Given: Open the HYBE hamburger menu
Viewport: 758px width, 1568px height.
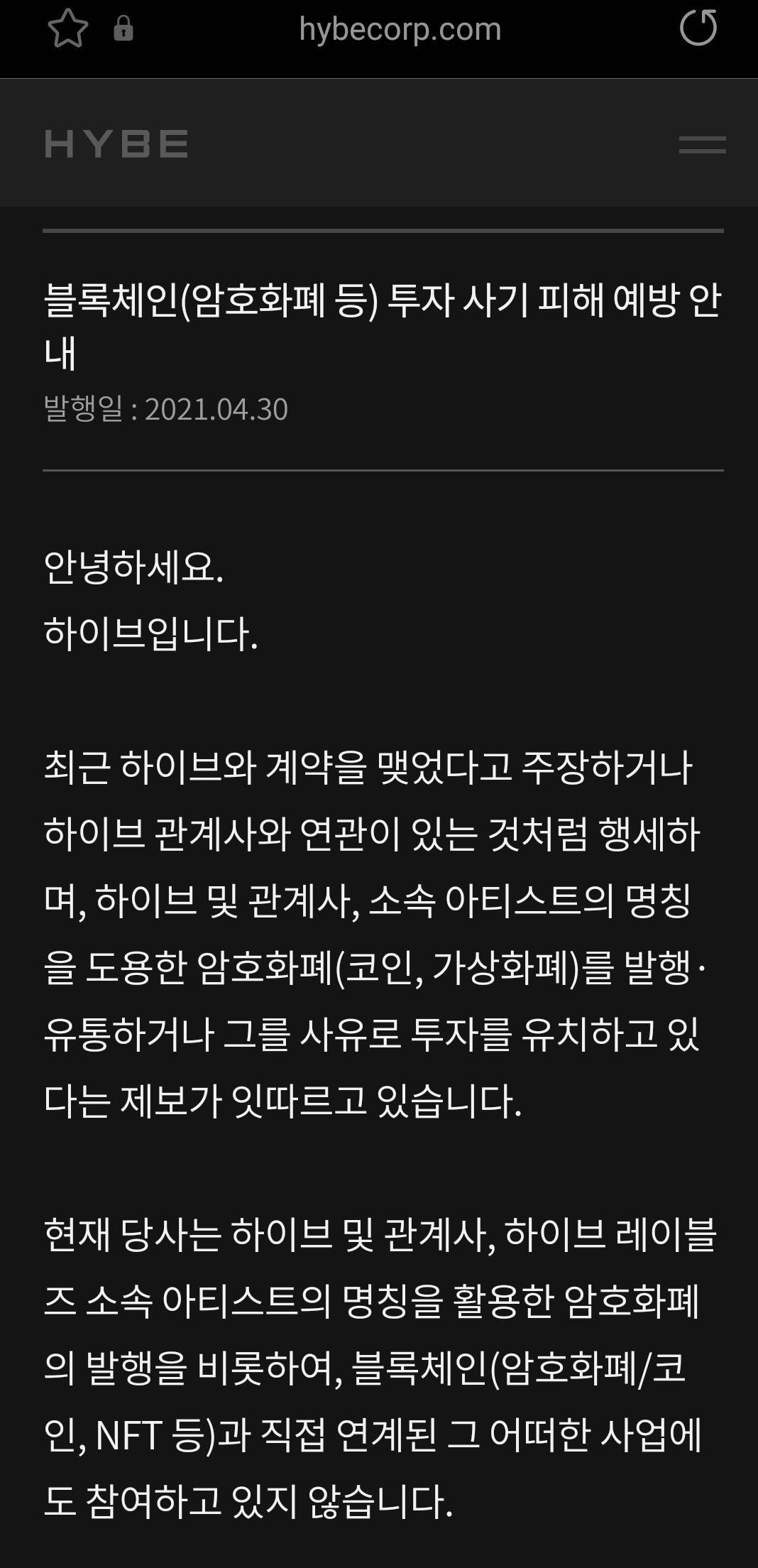Looking at the screenshot, I should tap(702, 145).
